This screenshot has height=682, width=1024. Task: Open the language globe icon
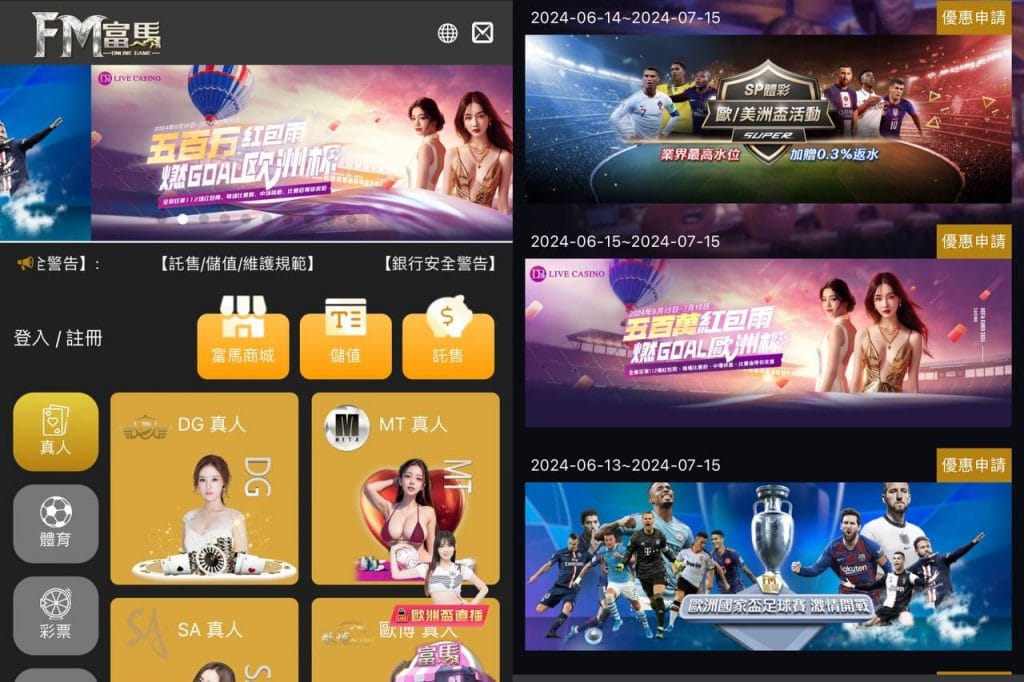coord(448,33)
